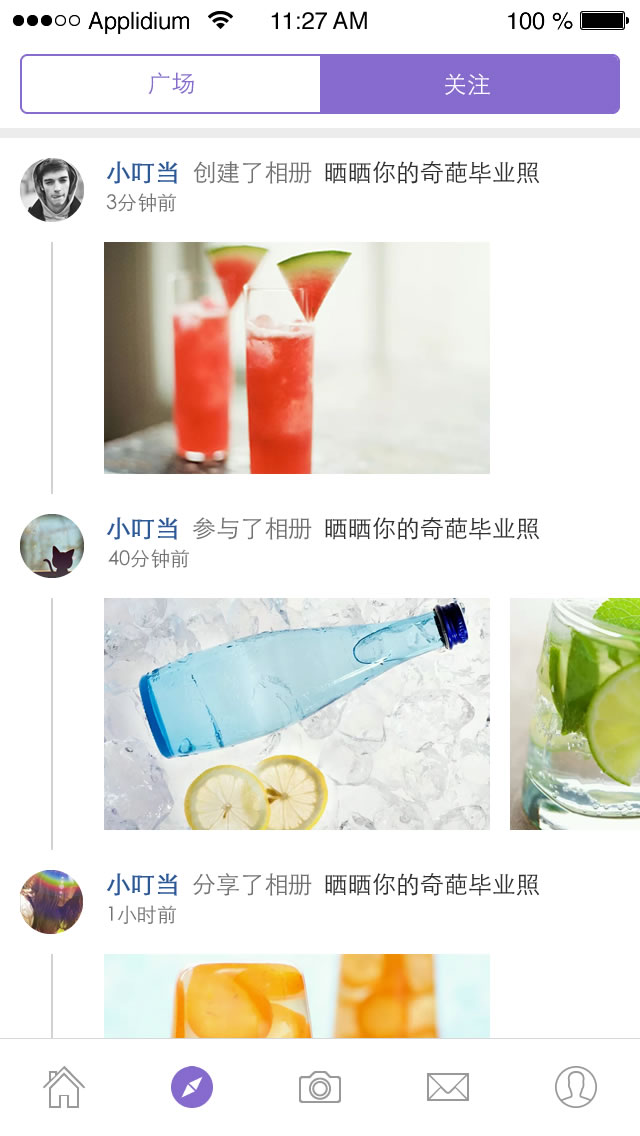640x1136 pixels.
Task: Tap the avatar of the 3分钟前 post
Action: click(52, 189)
